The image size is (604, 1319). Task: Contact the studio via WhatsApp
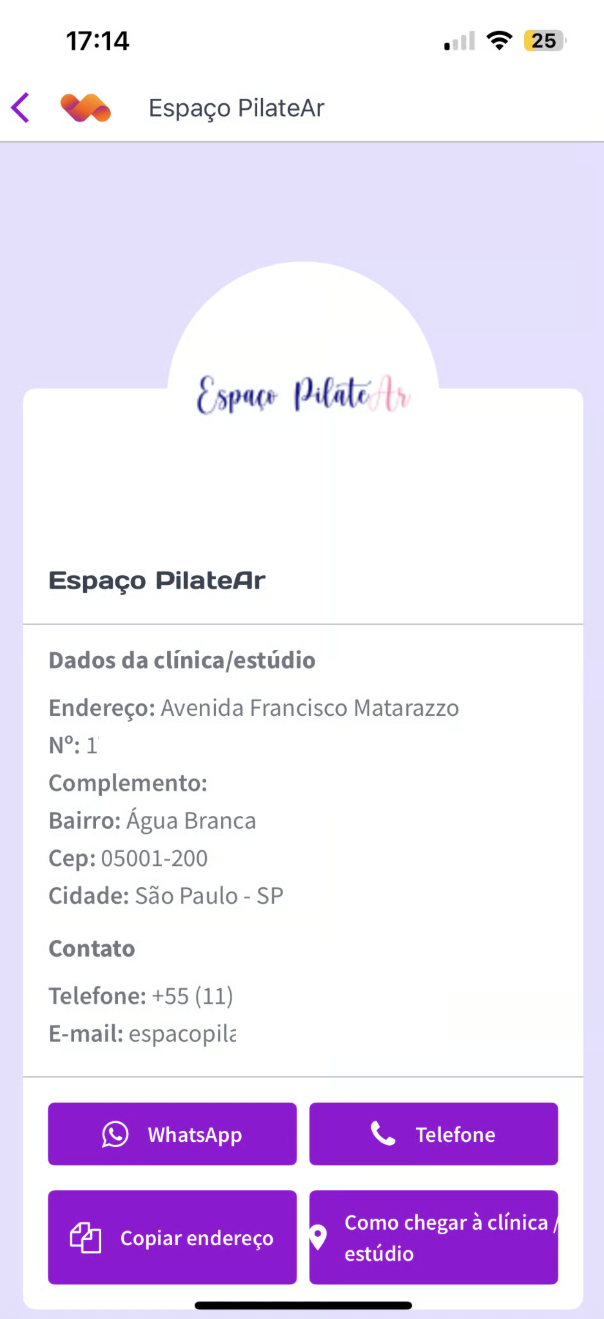tap(172, 1134)
